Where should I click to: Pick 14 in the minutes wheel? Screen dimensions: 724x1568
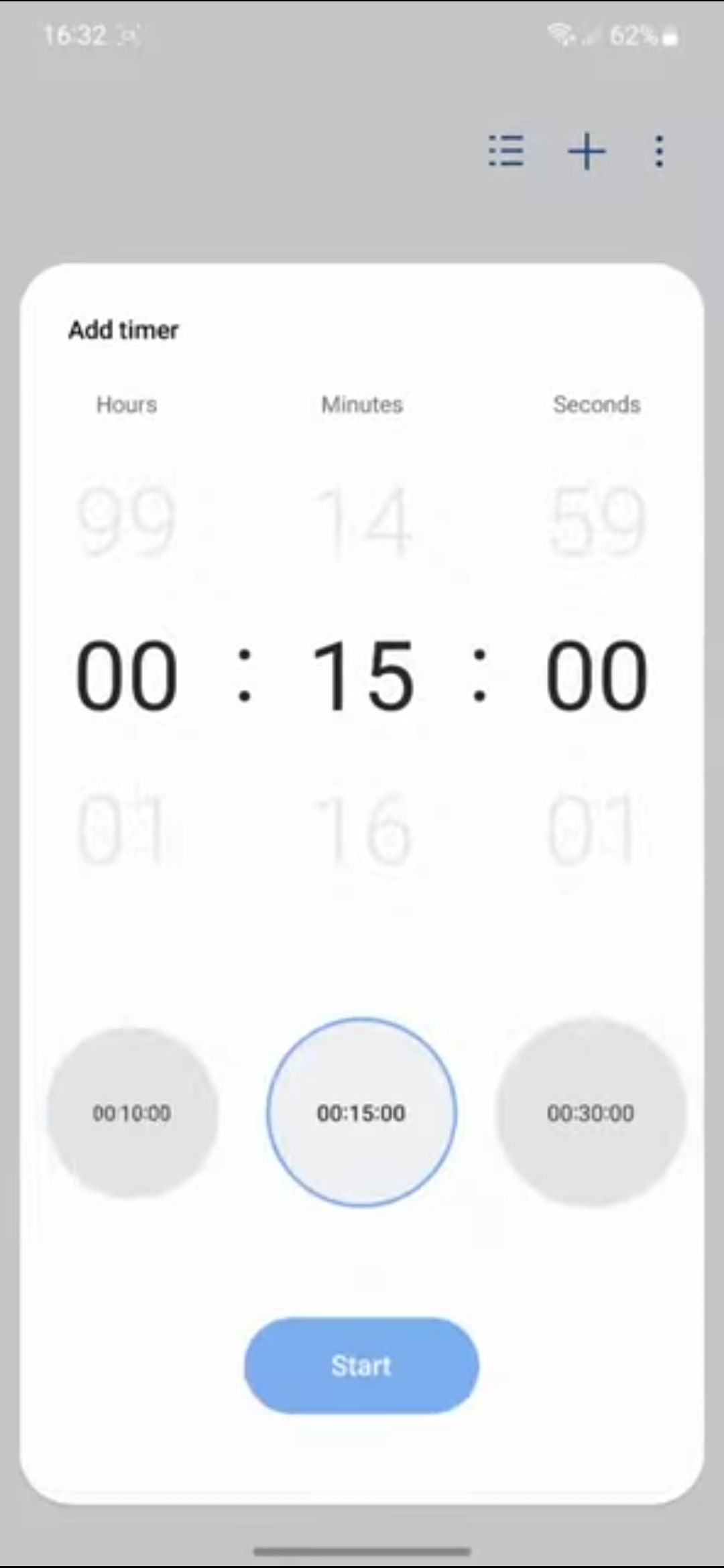[361, 521]
